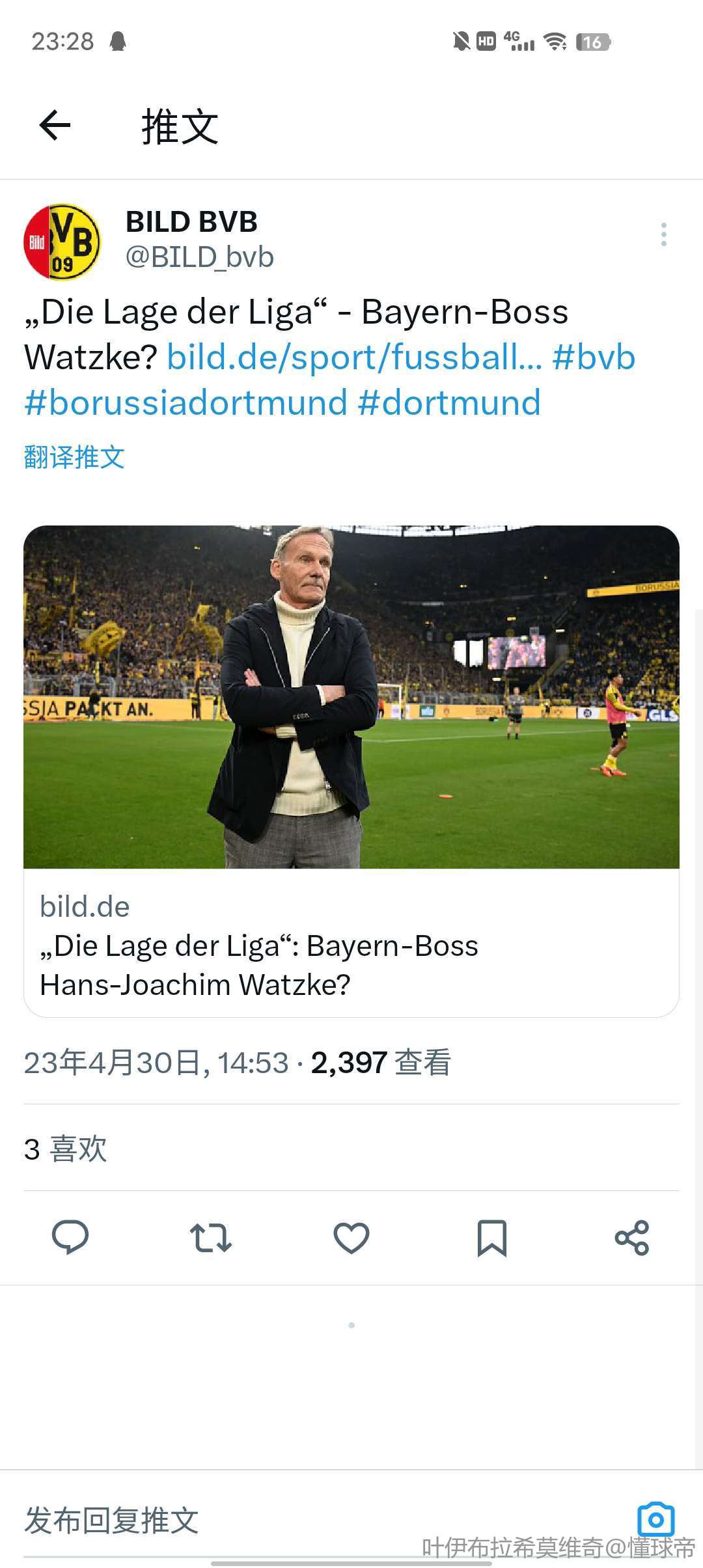The height and width of the screenshot is (1568, 703).
Task: Reply with the comment bubble icon
Action: click(70, 1237)
